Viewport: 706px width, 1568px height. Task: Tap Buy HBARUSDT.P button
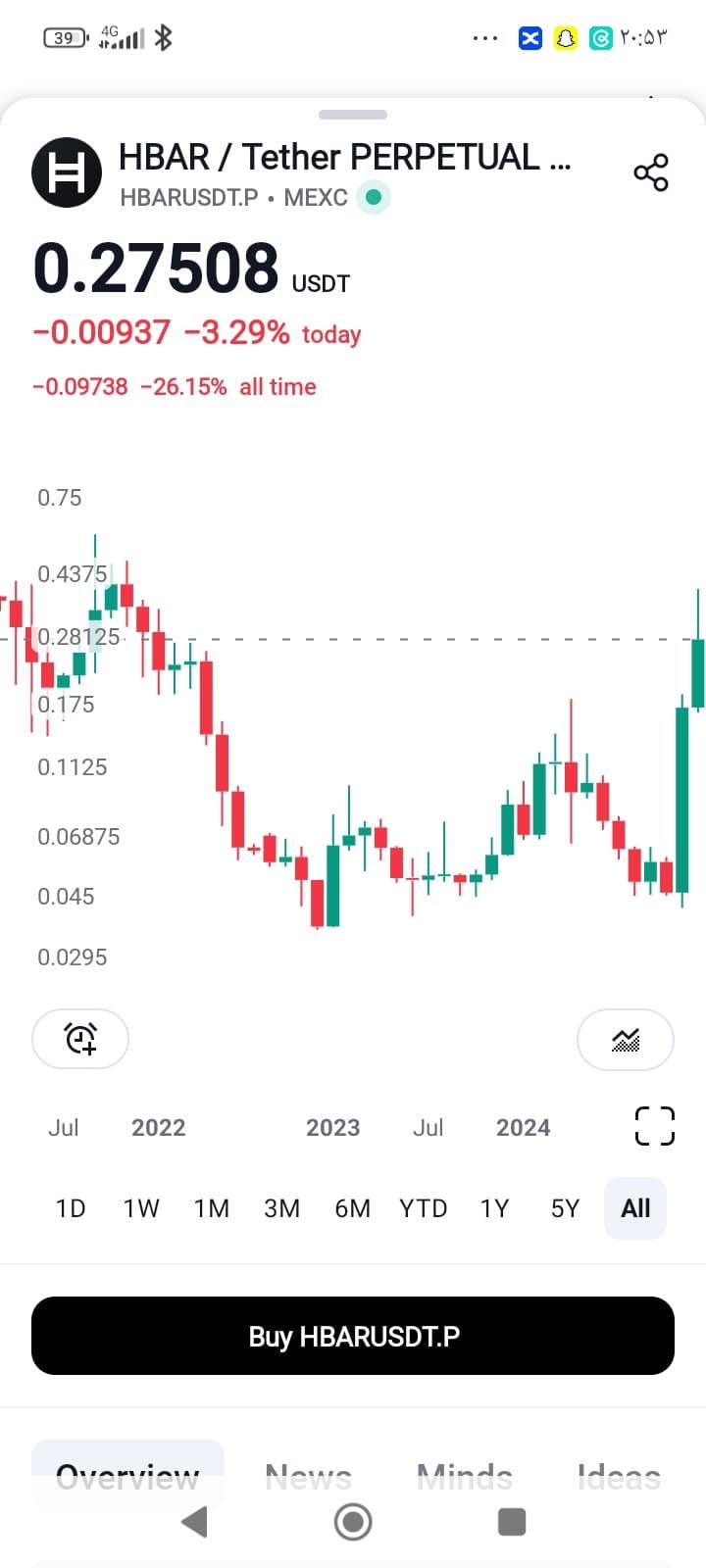point(353,1336)
